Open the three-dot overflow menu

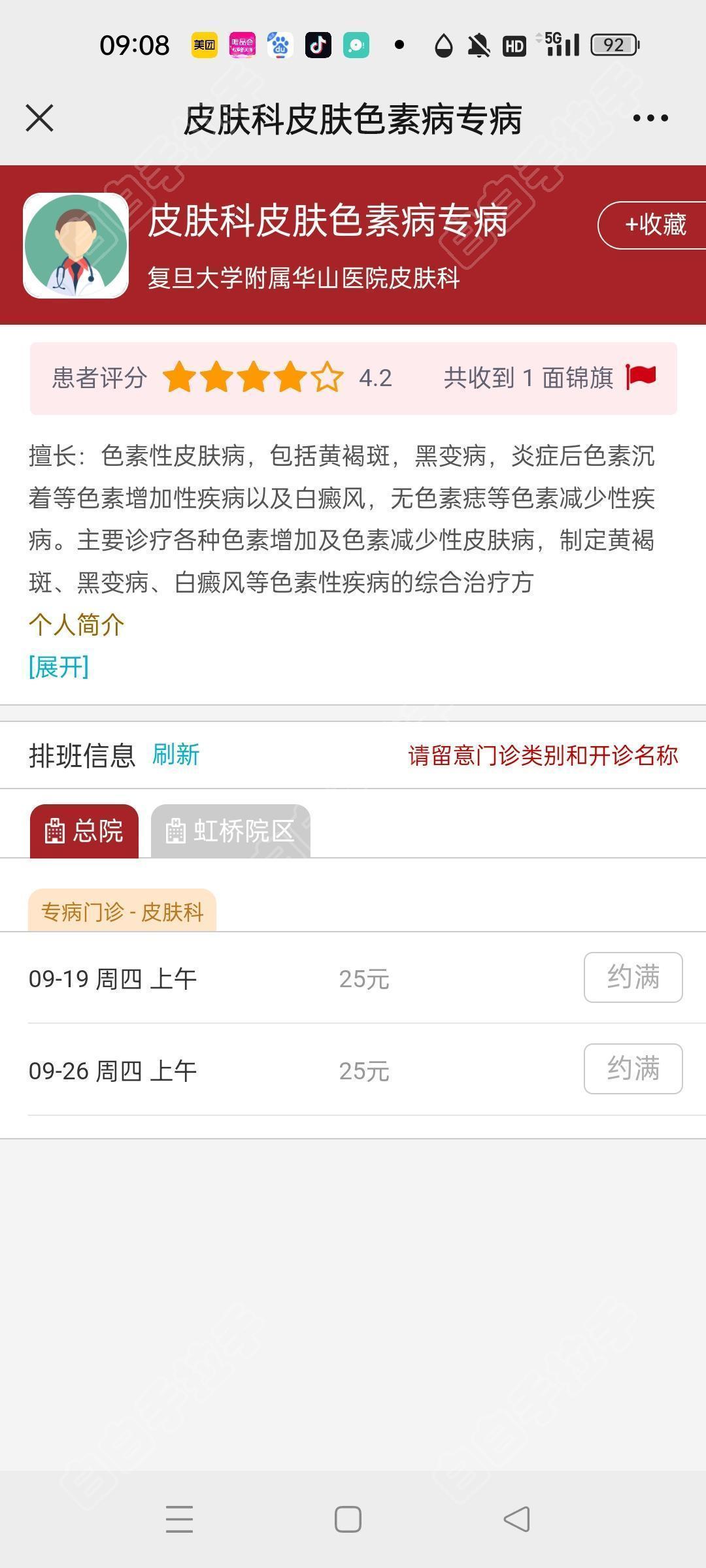pyautogui.click(x=650, y=118)
